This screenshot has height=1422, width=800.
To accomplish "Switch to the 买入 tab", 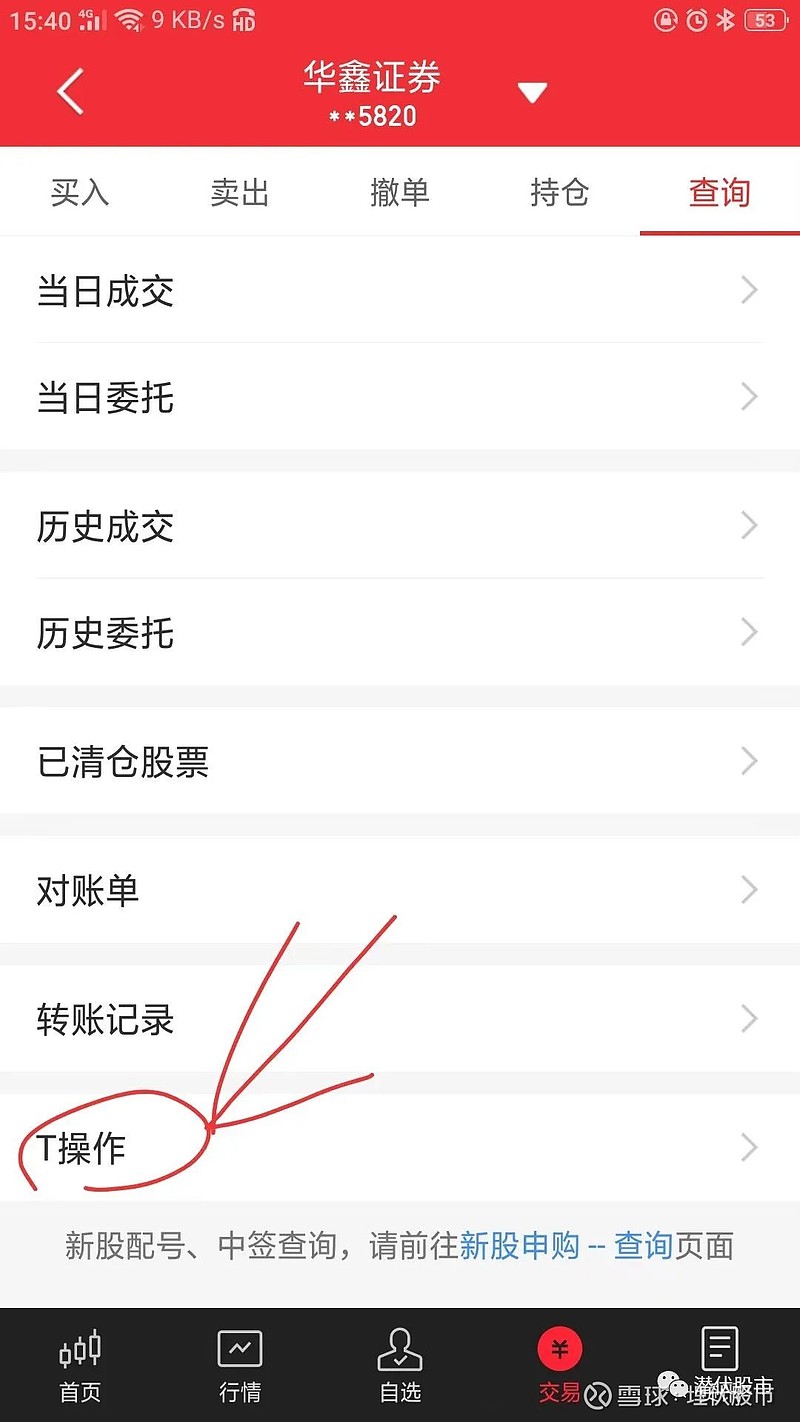I will pos(80,192).
